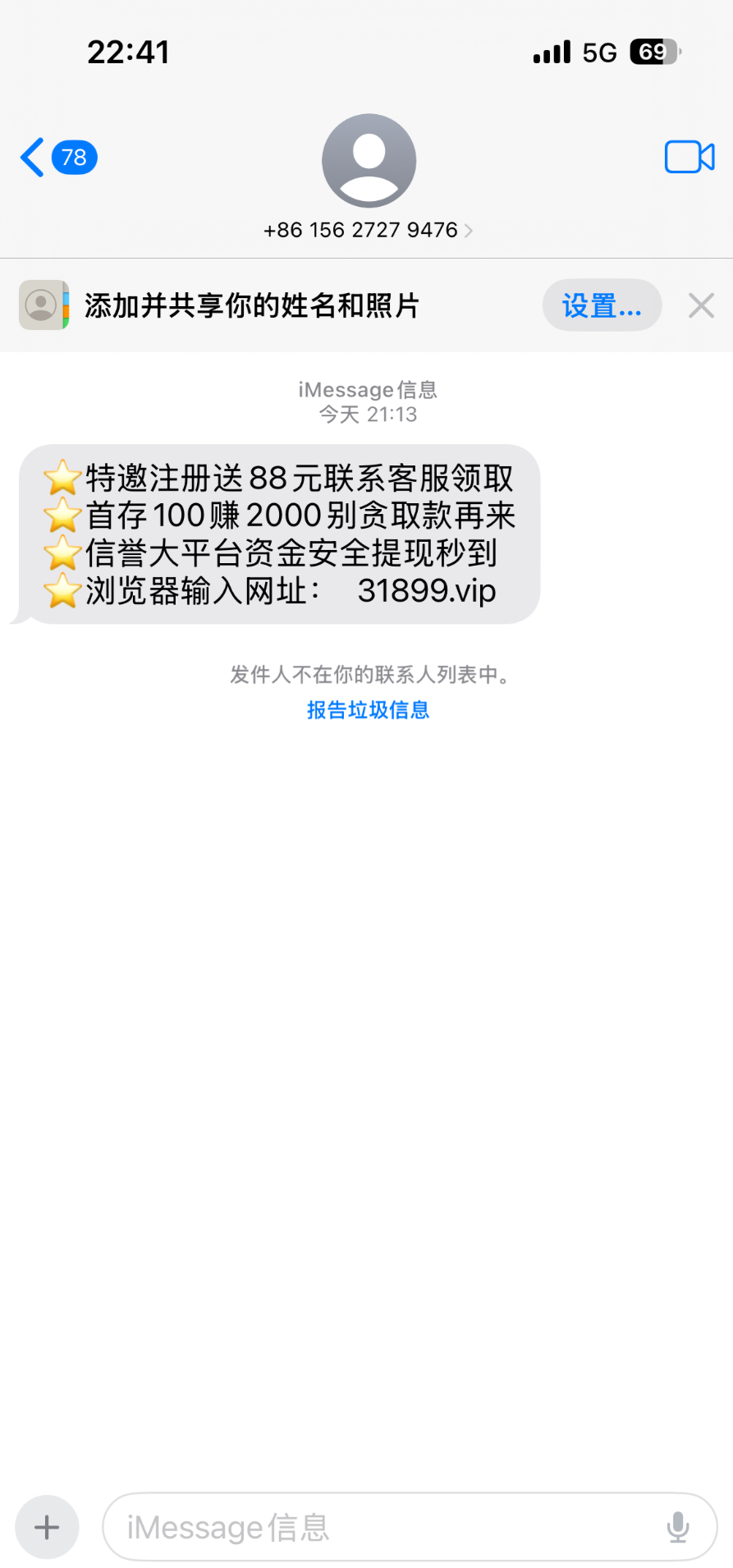This screenshot has width=733, height=1568.
Task: Start a FaceTime video call
Action: (689, 157)
